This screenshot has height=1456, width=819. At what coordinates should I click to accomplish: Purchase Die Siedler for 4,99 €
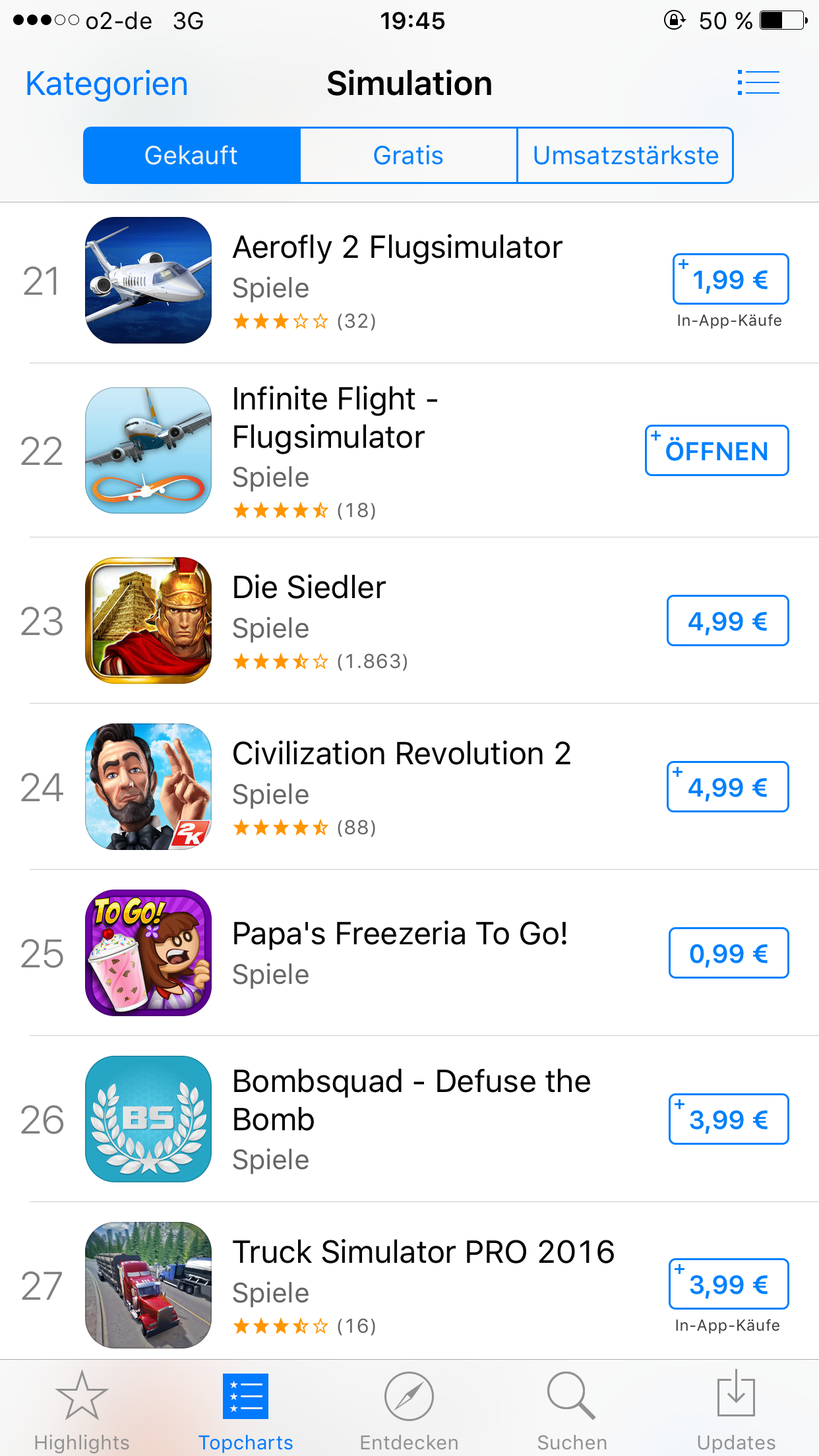click(727, 621)
